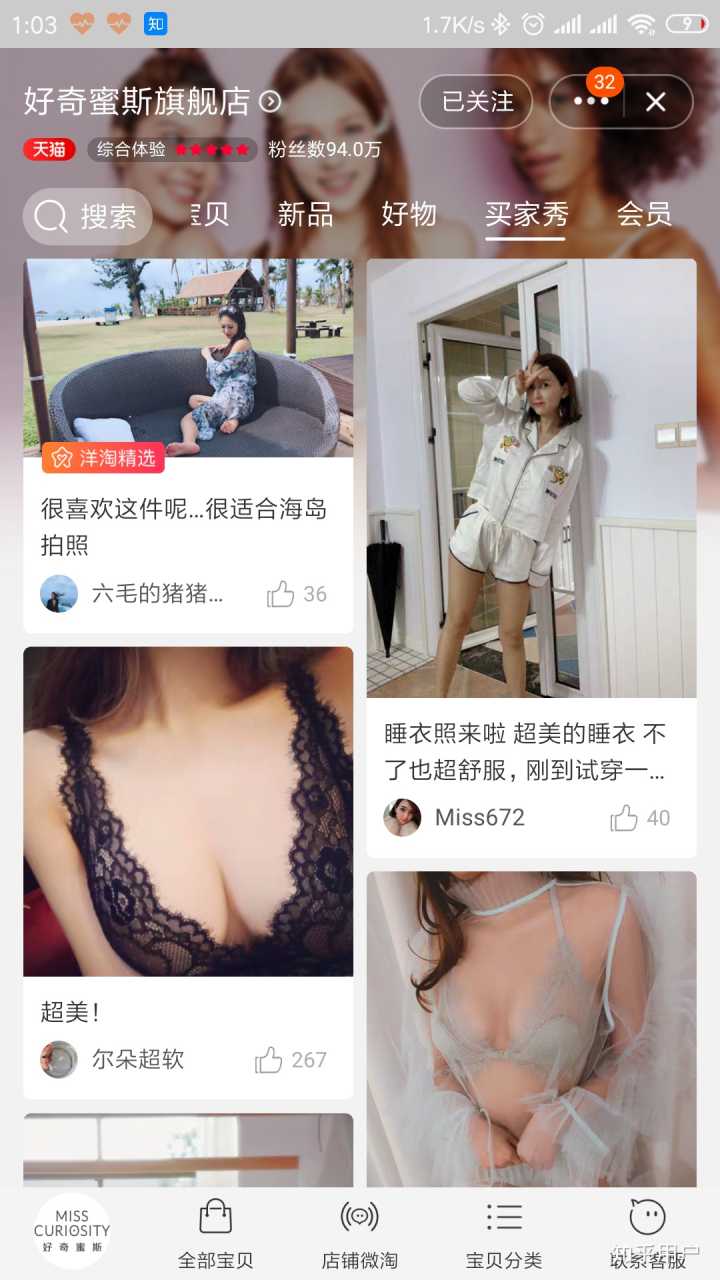The width and height of the screenshot is (720, 1280).
Task: Switch to the 好物 tab
Action: tap(409, 214)
